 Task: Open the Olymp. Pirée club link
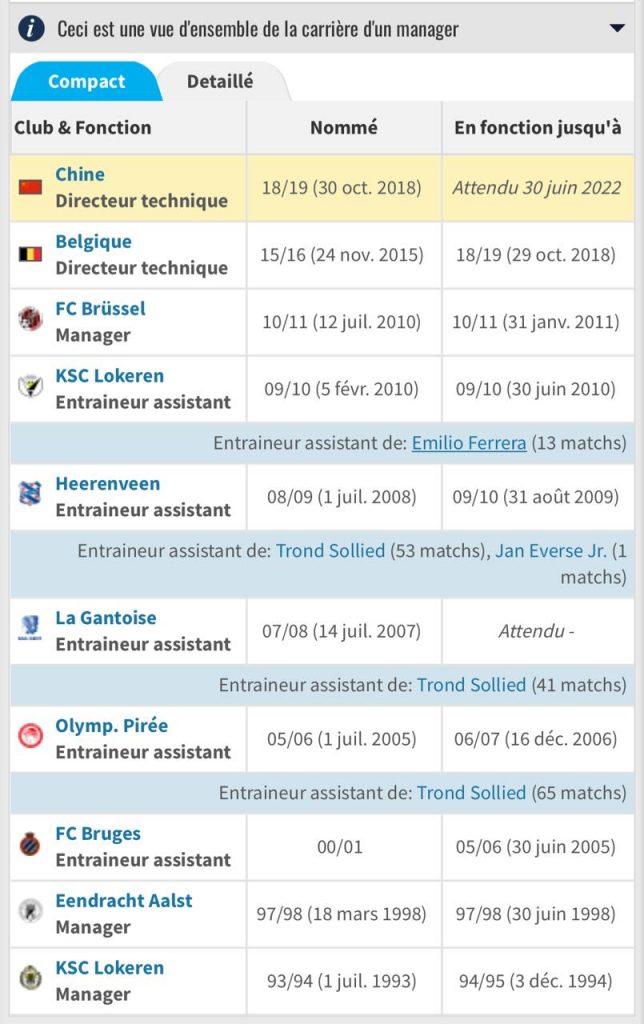(x=111, y=725)
